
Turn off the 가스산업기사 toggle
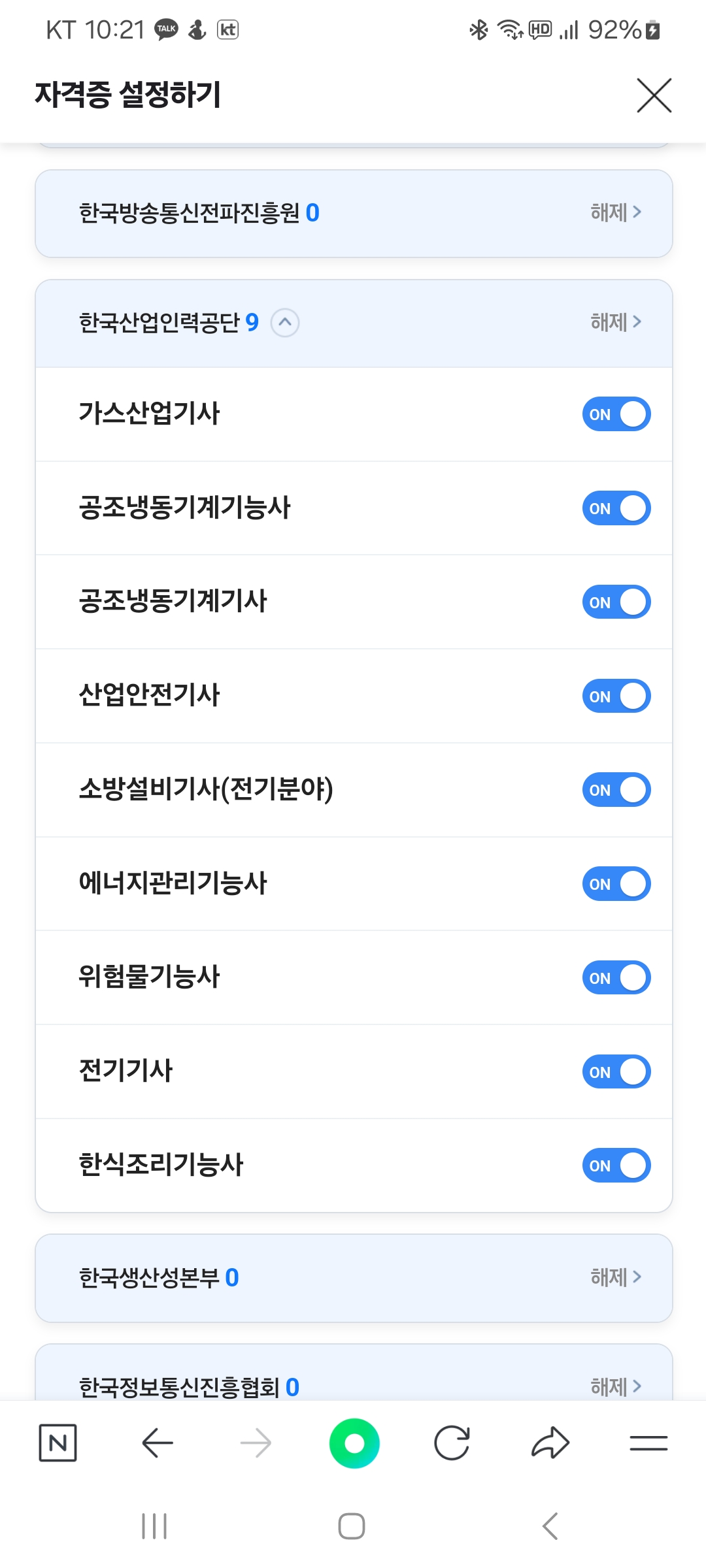click(x=616, y=414)
